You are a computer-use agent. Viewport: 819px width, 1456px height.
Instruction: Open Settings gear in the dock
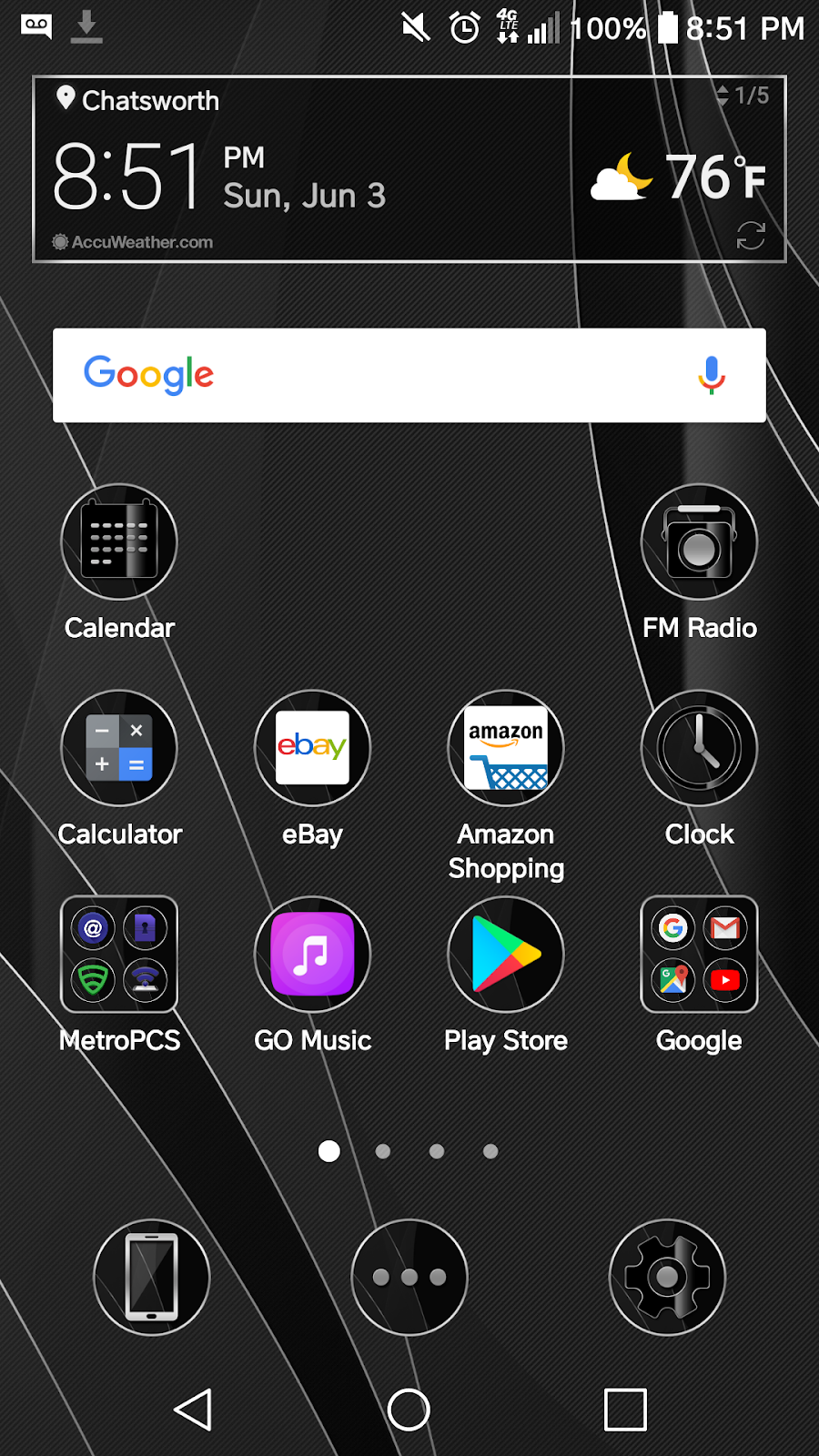coord(667,1278)
